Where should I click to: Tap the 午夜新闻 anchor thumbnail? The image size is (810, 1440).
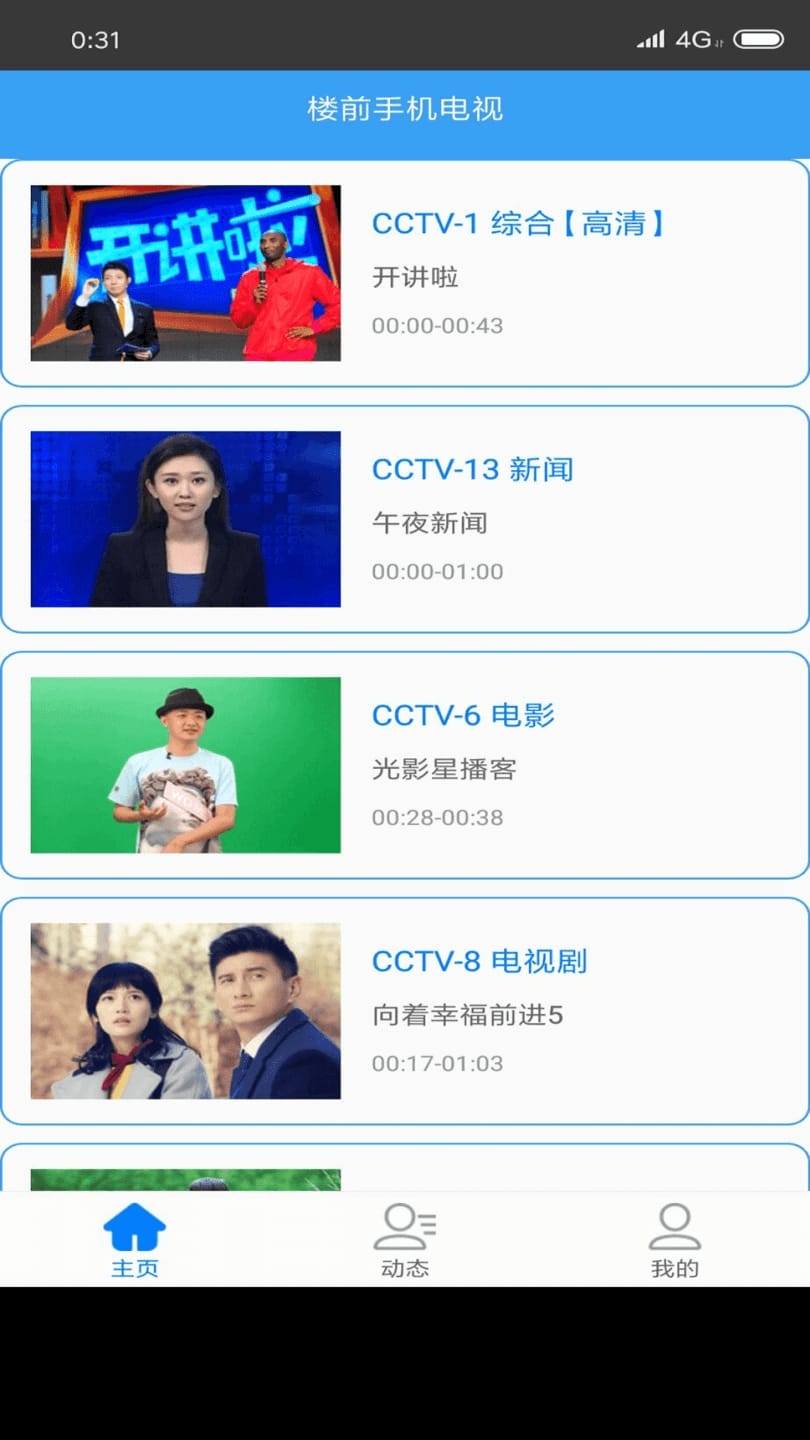click(185, 518)
